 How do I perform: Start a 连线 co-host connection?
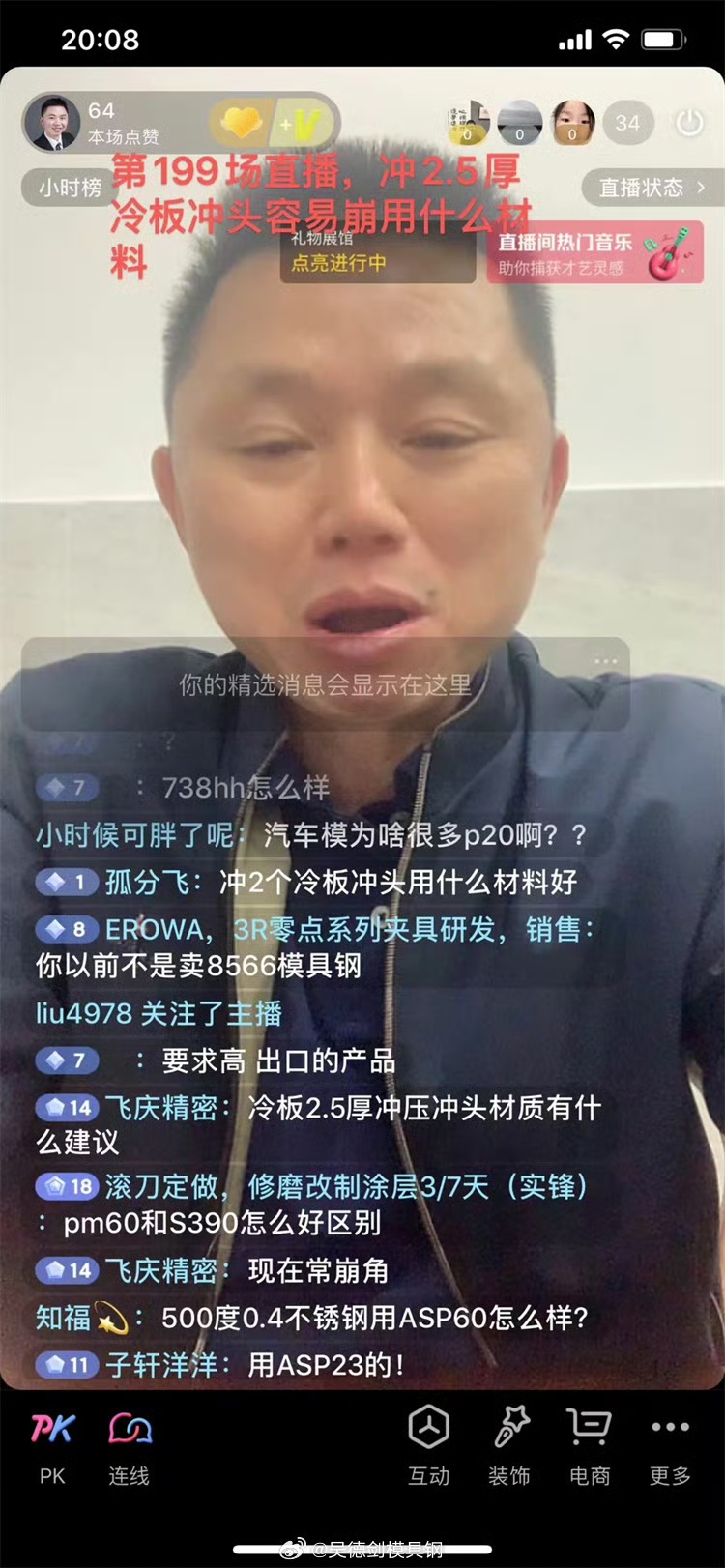tap(130, 1445)
